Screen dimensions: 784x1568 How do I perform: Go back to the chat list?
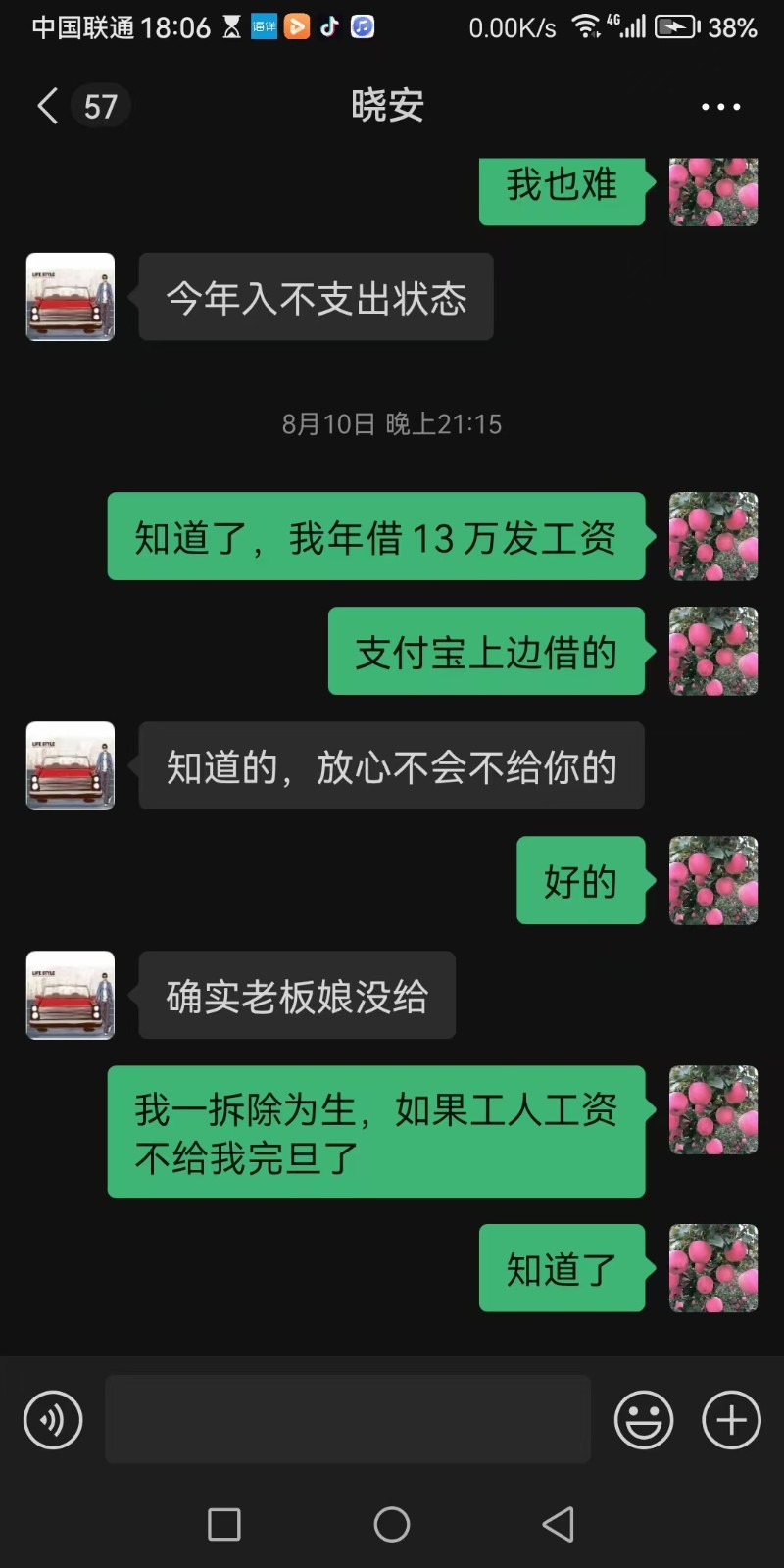coord(49,106)
